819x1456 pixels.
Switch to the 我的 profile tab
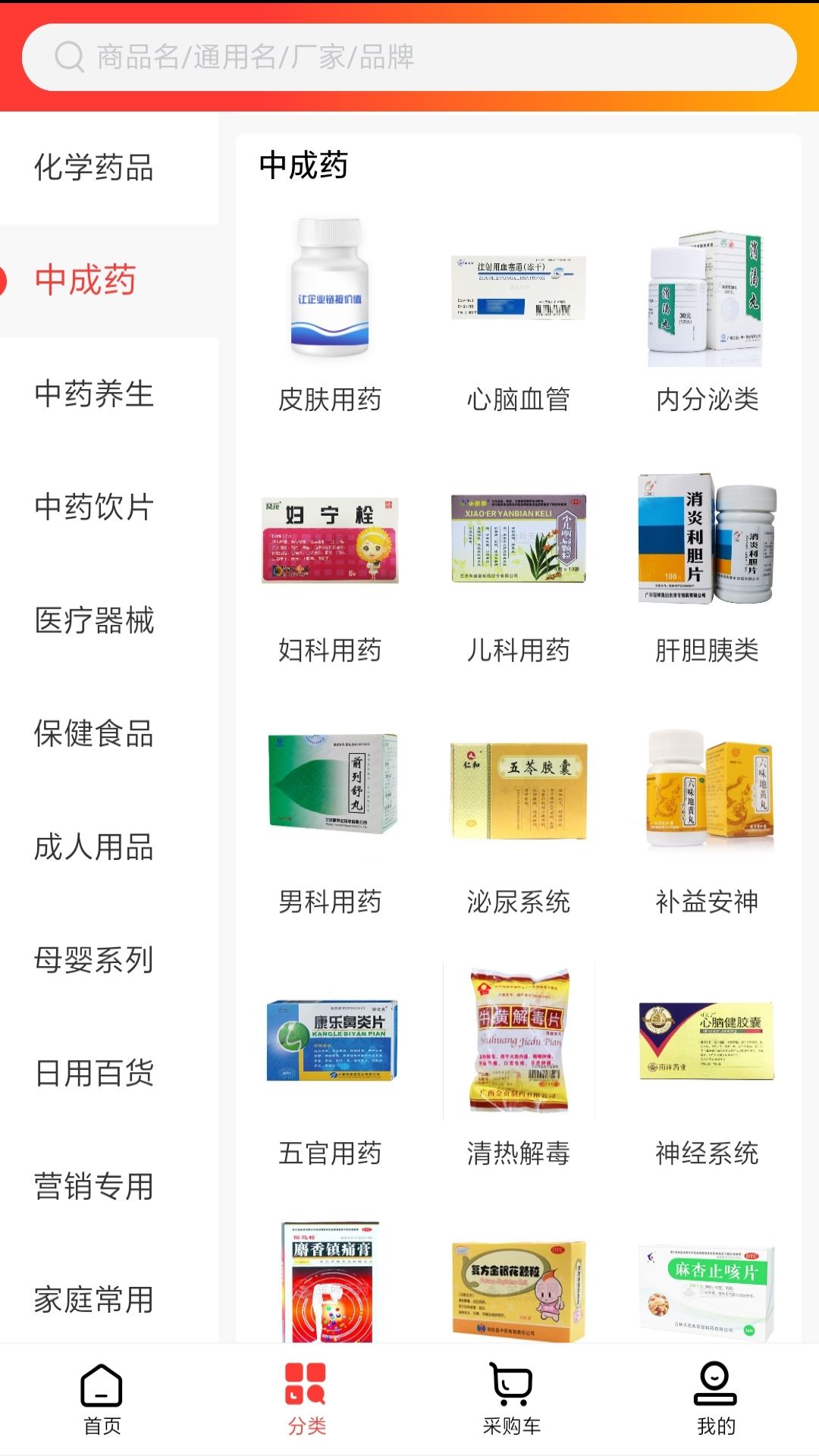pos(716,1399)
